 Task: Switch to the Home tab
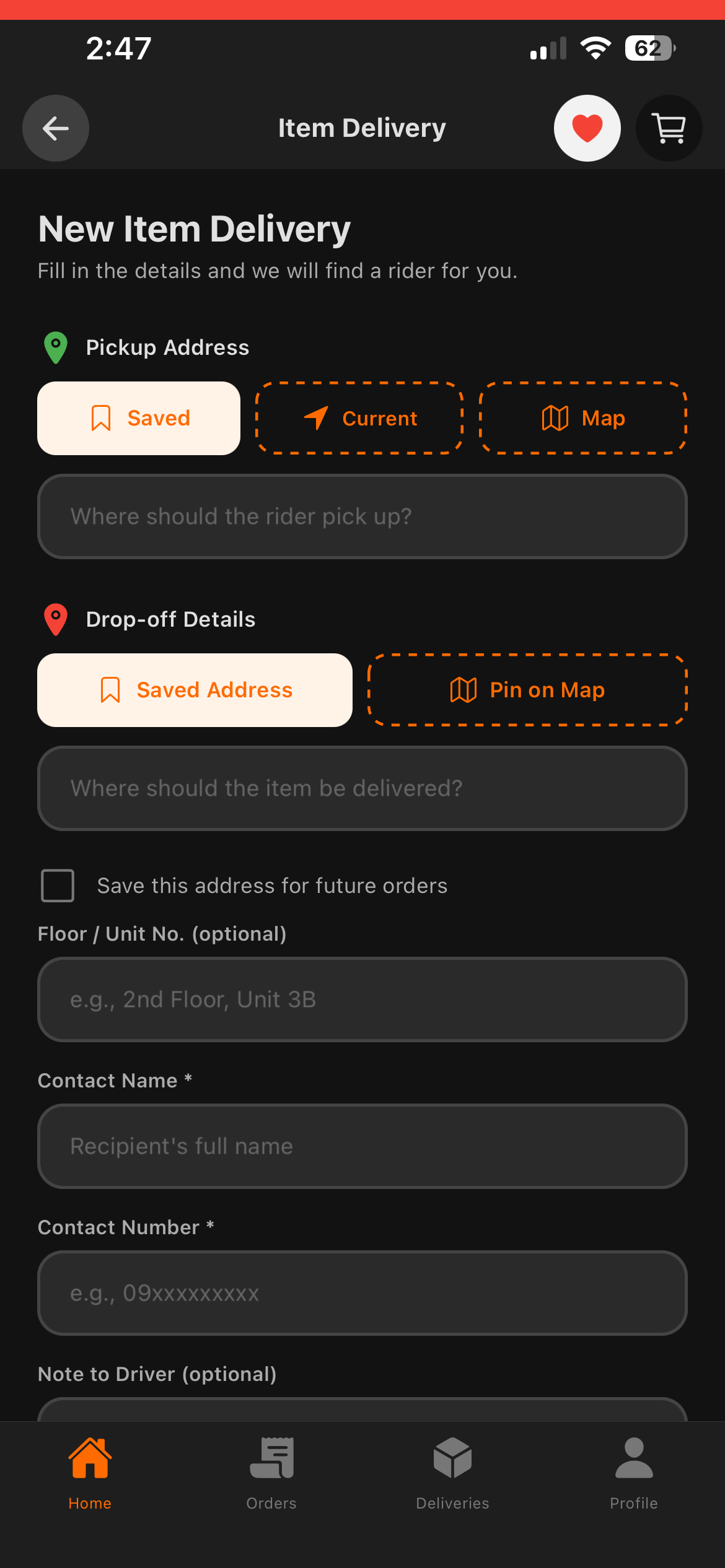coord(90,1473)
